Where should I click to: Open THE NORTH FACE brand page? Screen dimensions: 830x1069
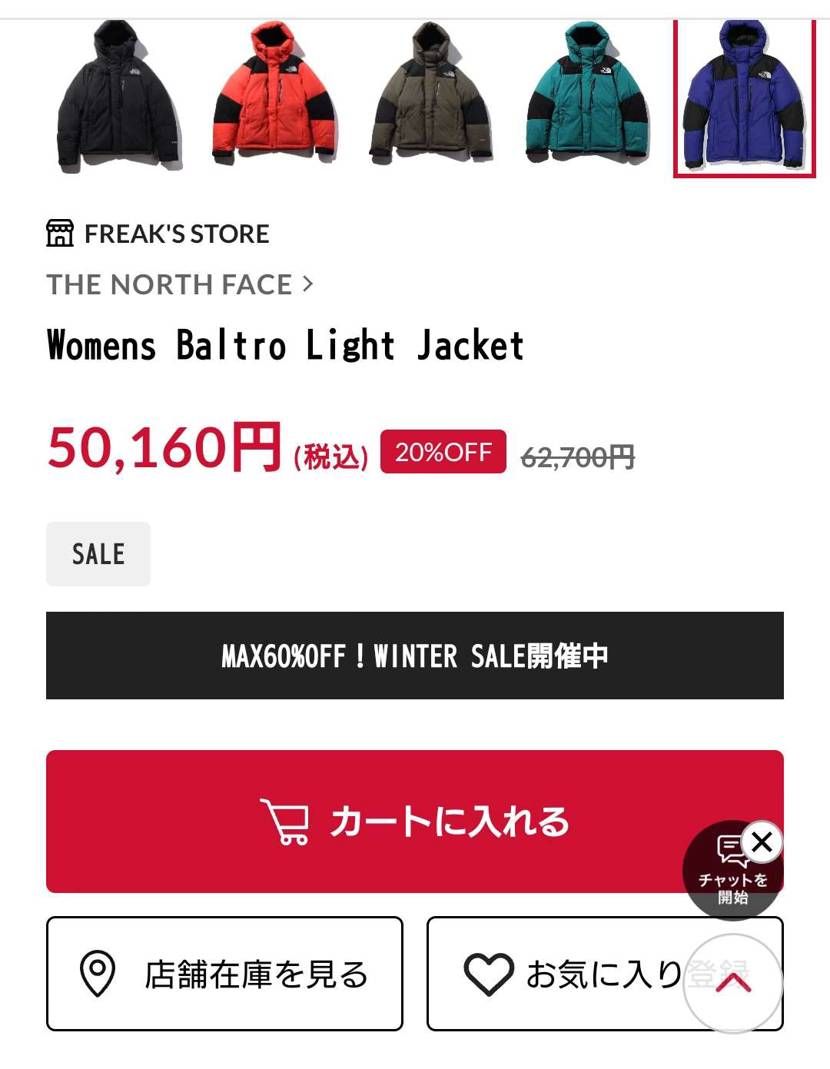pyautogui.click(x=180, y=285)
